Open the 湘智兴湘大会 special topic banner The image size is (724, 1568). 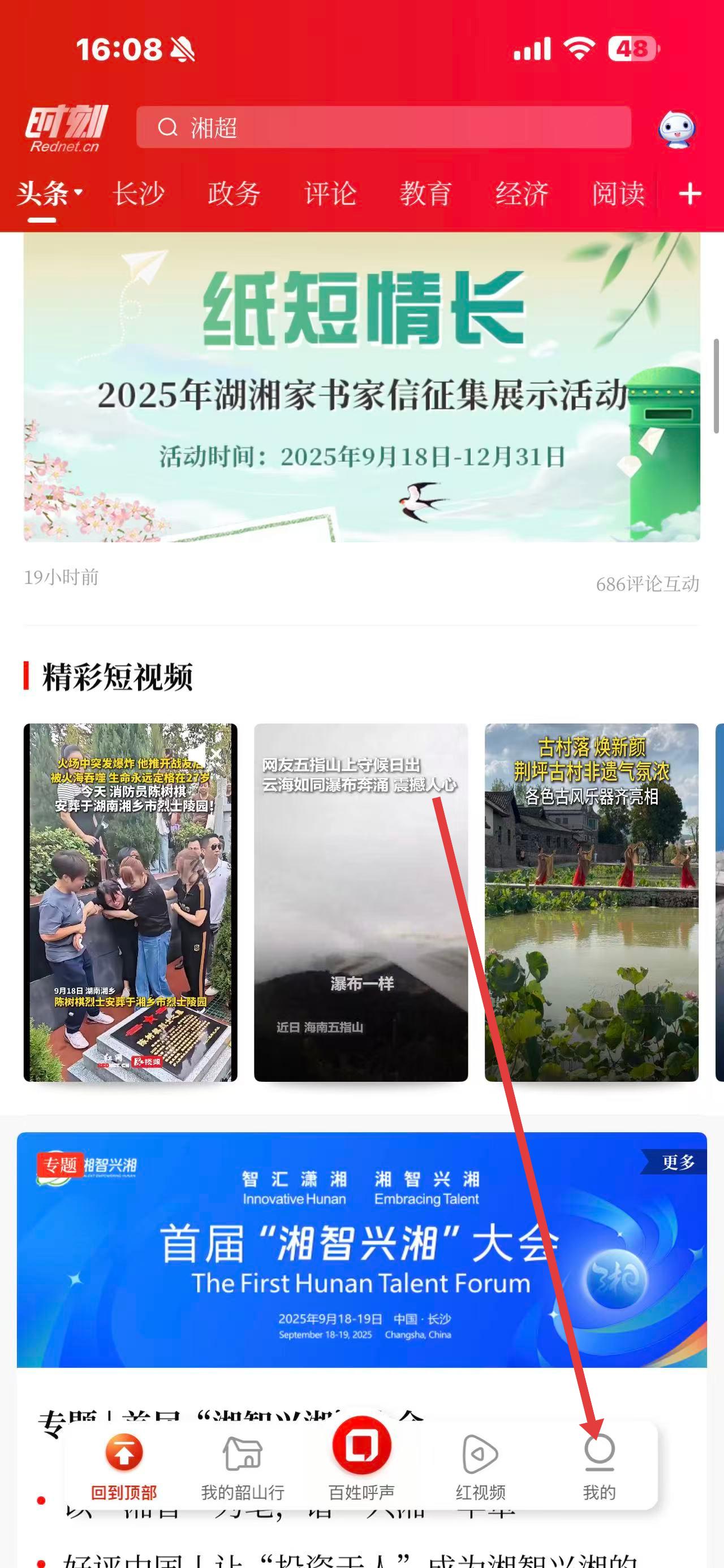click(x=361, y=1251)
